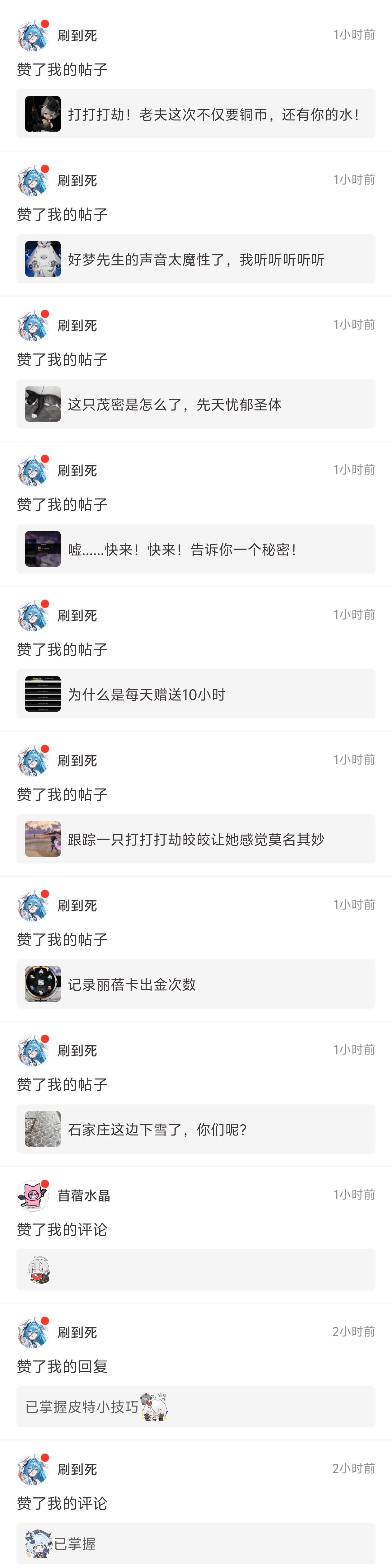This screenshot has width=392, height=1568.
Task: Open the comment 已掌握
Action: pyautogui.click(x=195, y=1543)
